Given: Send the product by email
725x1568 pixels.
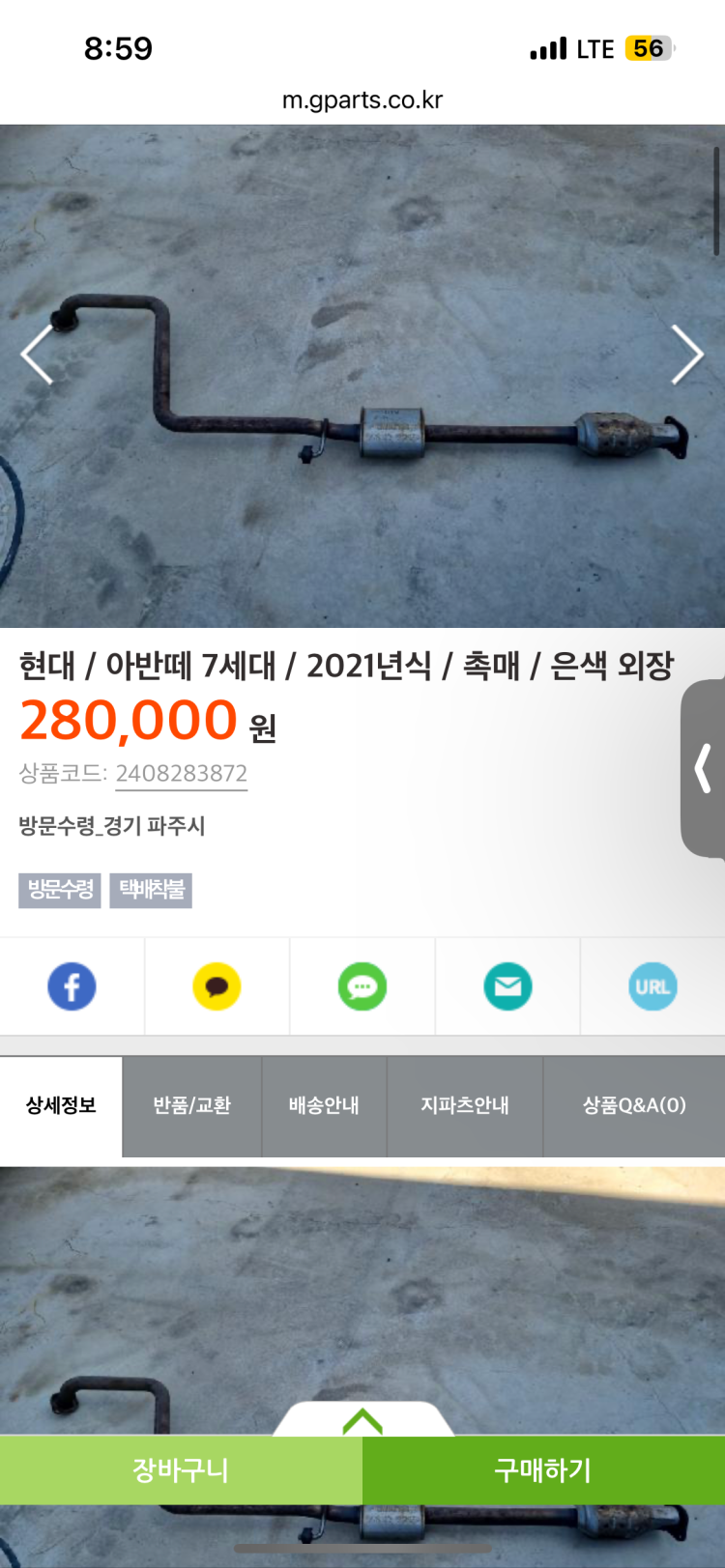Looking at the screenshot, I should pos(507,986).
